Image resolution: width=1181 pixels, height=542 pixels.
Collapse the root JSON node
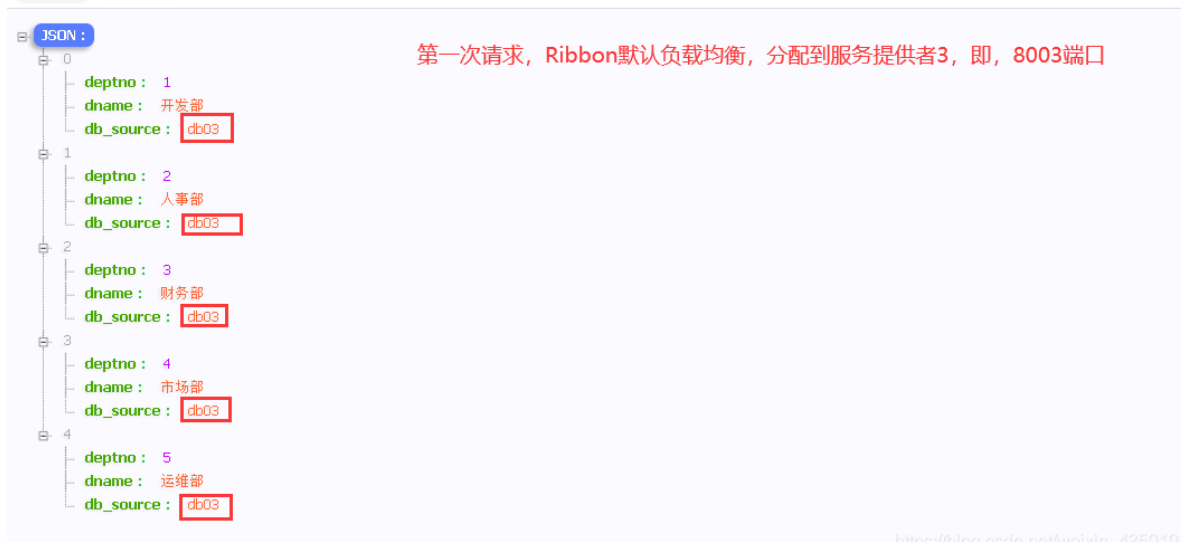(22, 37)
